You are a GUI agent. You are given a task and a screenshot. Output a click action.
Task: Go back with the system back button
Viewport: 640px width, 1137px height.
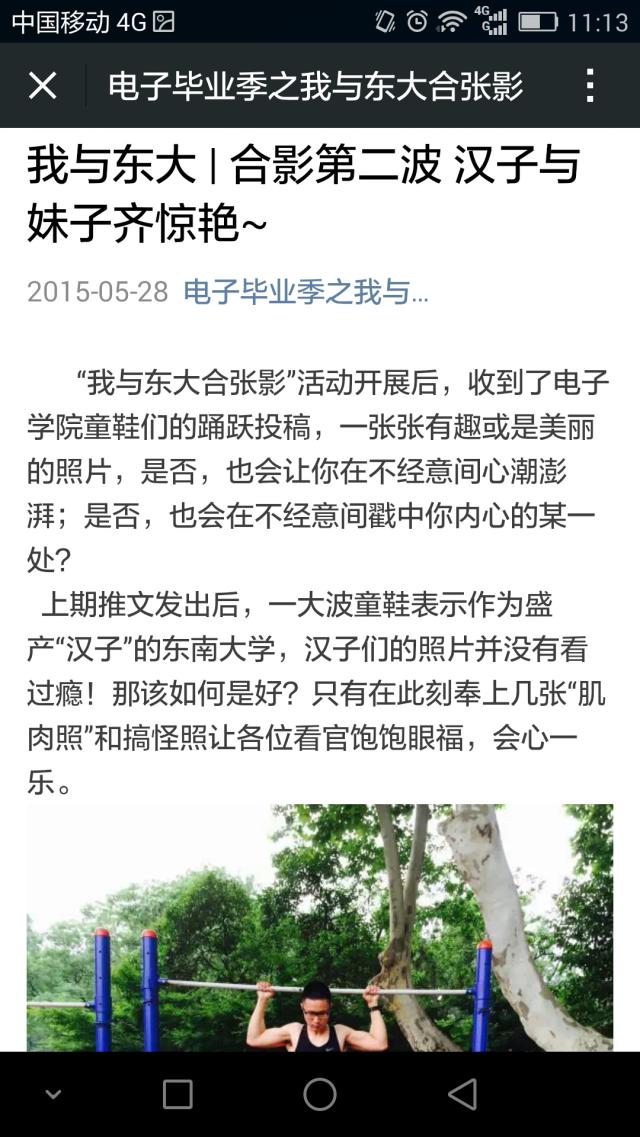pyautogui.click(x=462, y=1094)
